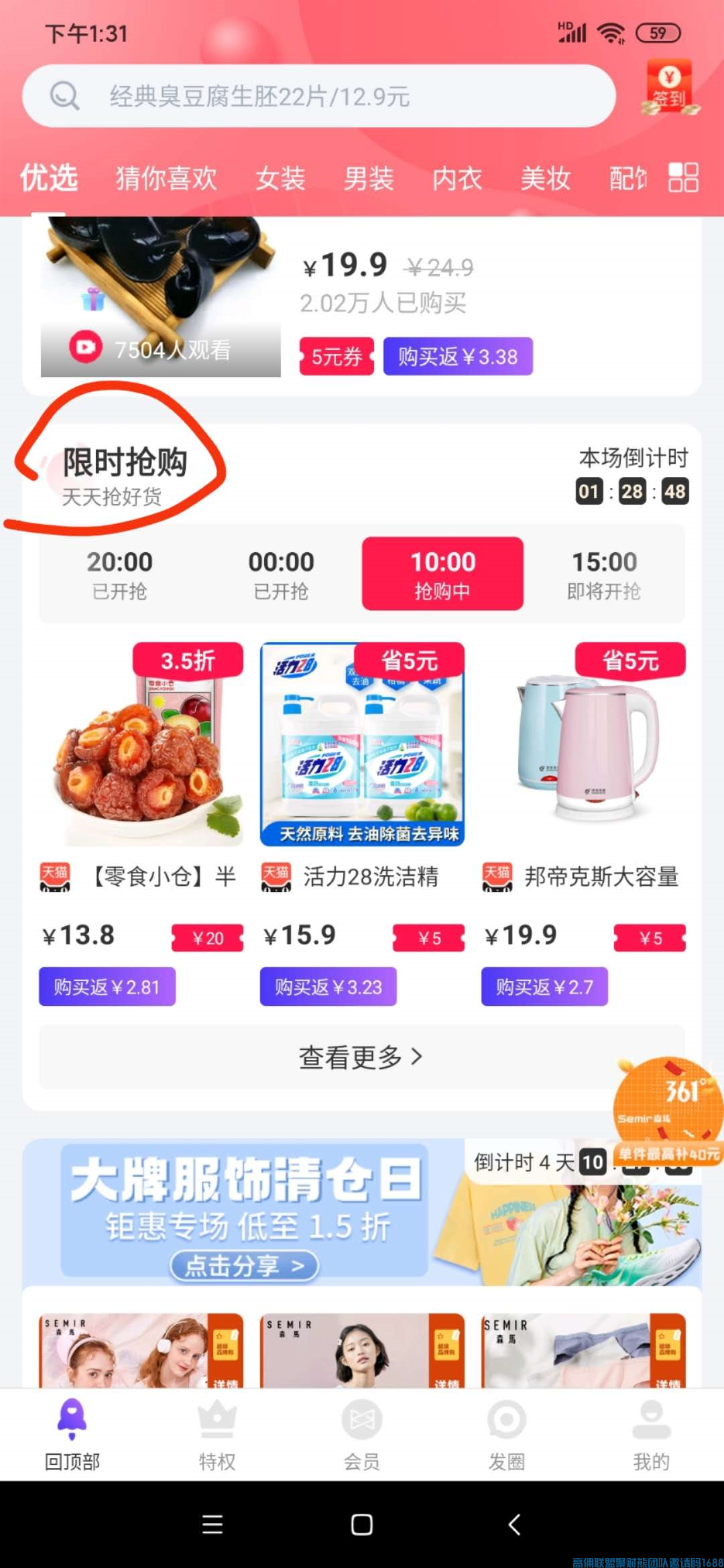
Task: Tap the system back button
Action: pos(514,1524)
